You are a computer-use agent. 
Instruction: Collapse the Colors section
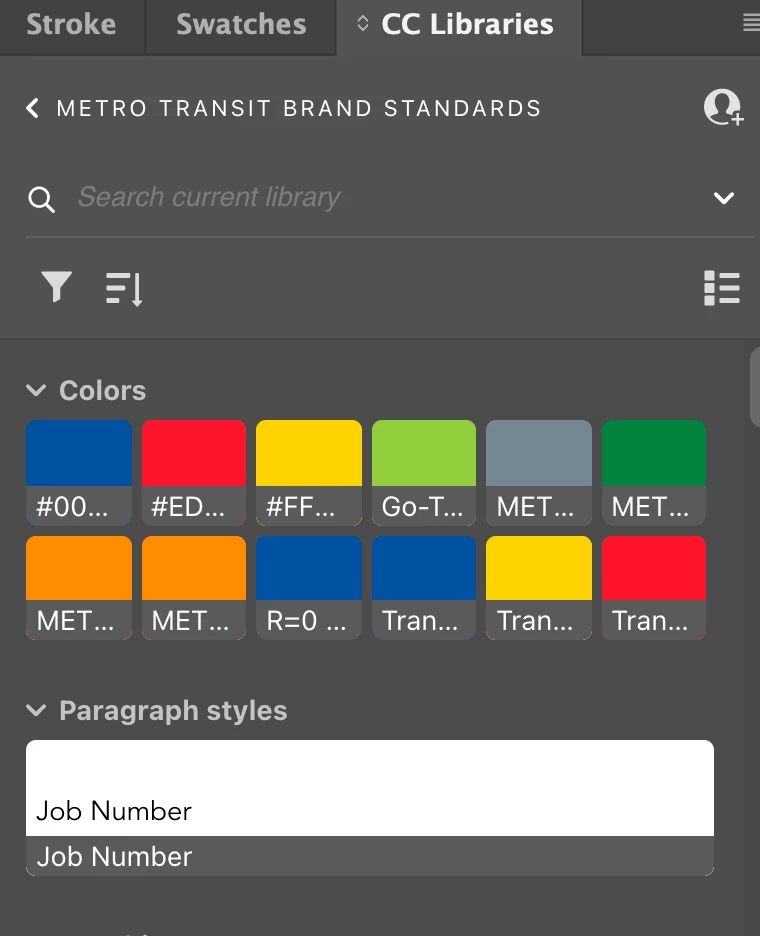pos(37,391)
